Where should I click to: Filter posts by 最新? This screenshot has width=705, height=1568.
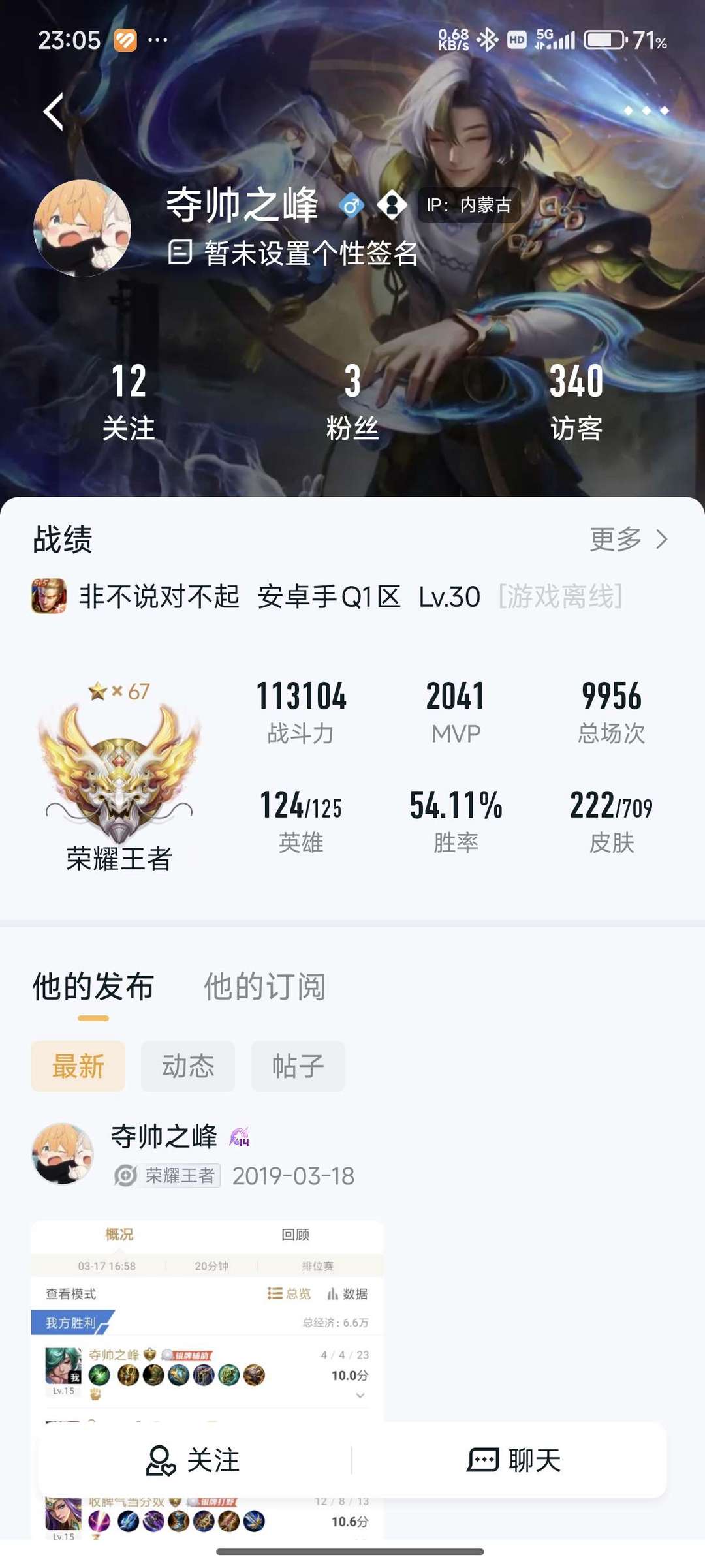[78, 1066]
